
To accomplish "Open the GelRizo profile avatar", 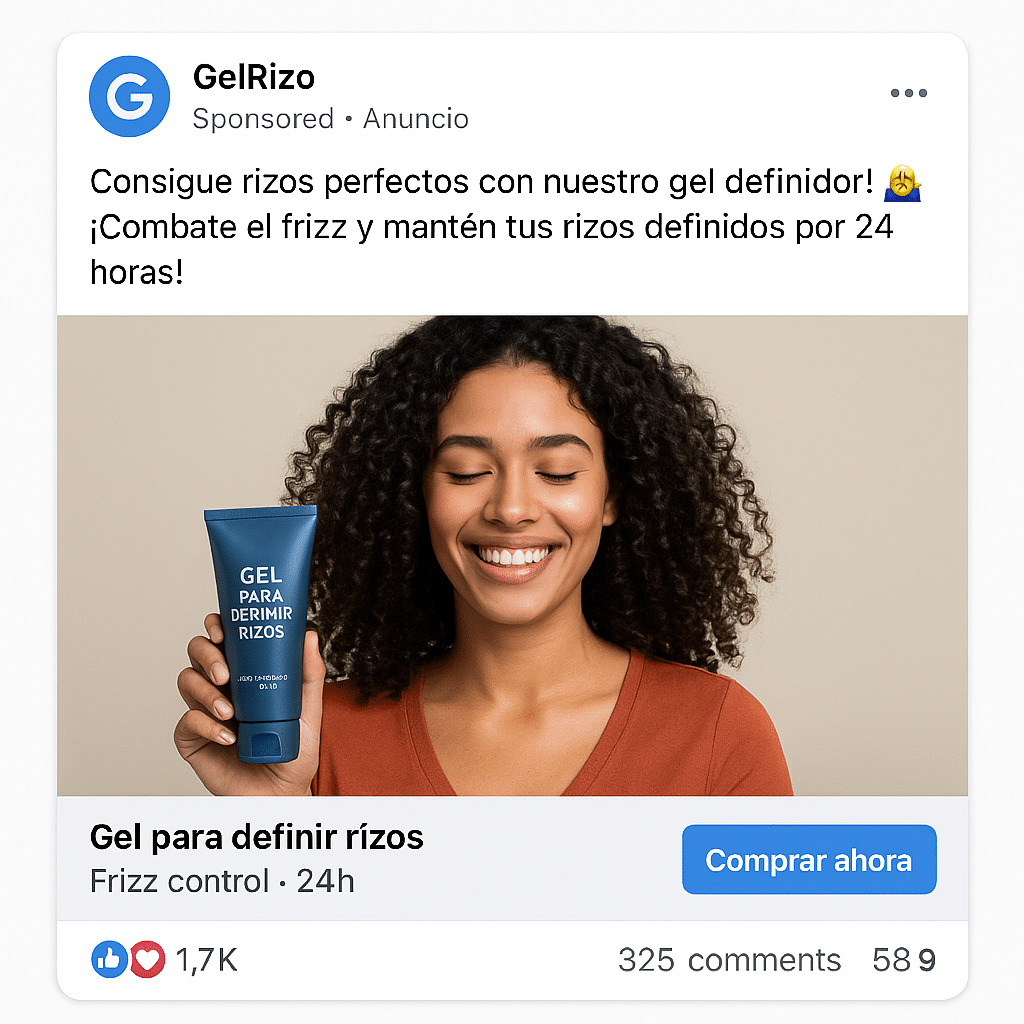I will (129, 96).
